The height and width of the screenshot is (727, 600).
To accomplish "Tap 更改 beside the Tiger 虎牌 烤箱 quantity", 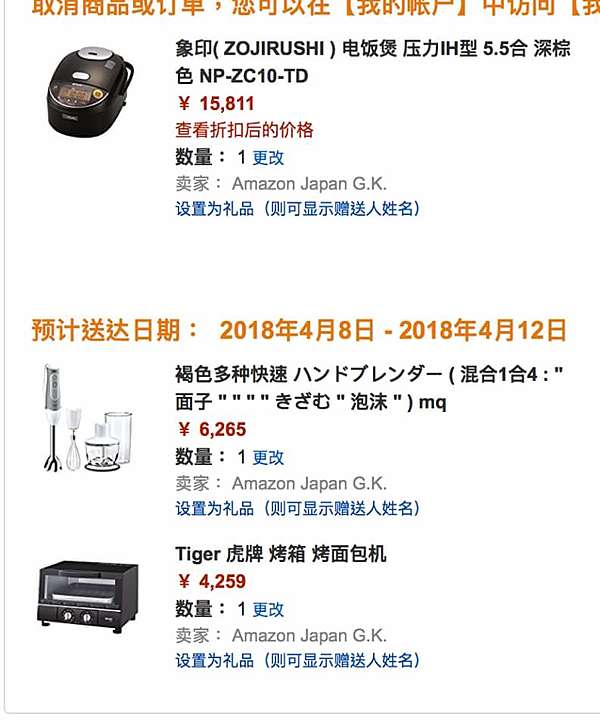I will (268, 609).
